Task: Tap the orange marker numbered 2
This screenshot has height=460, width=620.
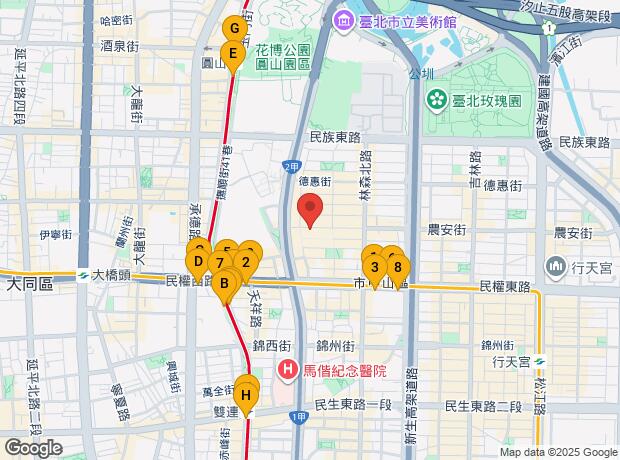Action: pos(246,263)
